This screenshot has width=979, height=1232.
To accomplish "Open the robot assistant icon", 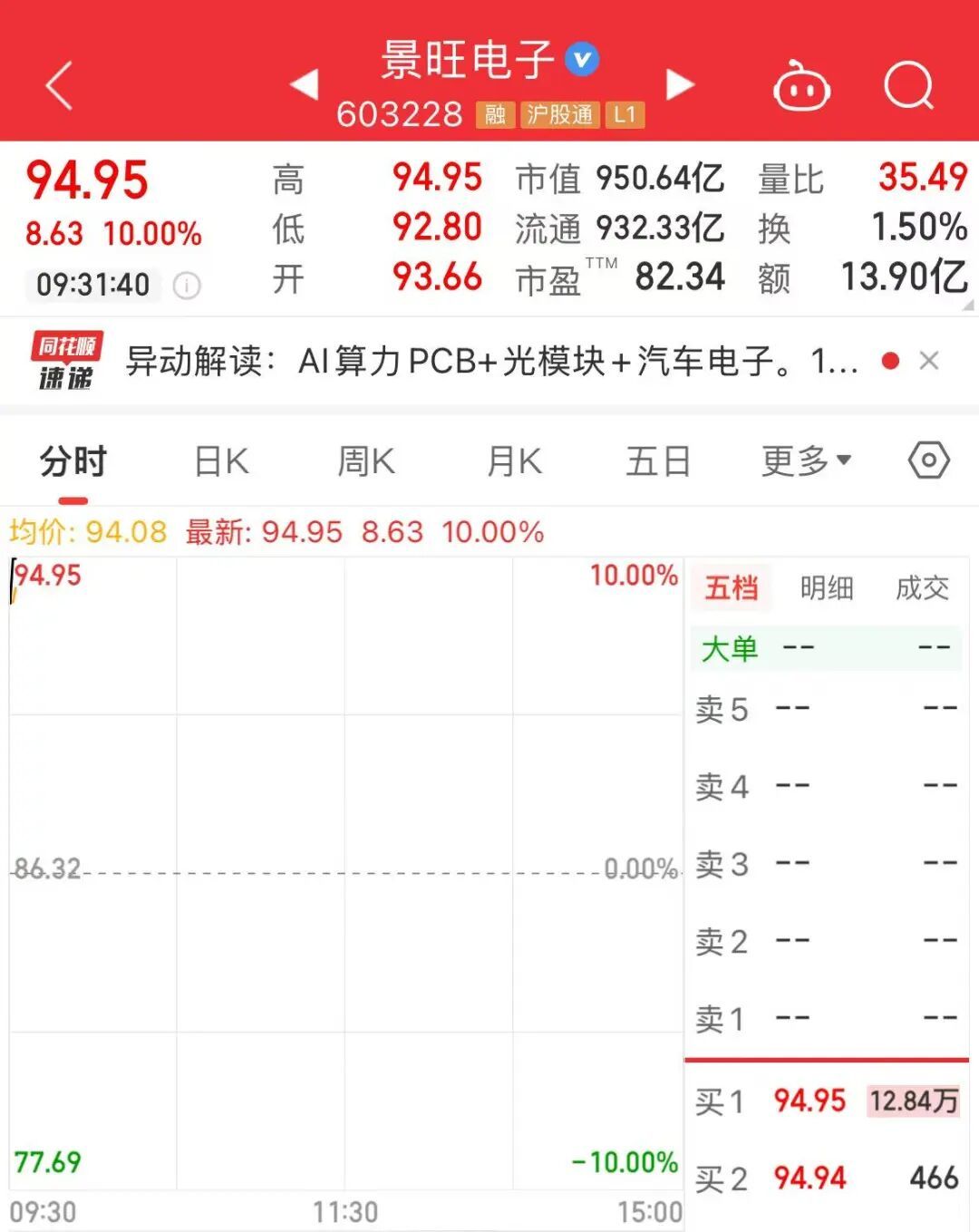I will pos(801,86).
